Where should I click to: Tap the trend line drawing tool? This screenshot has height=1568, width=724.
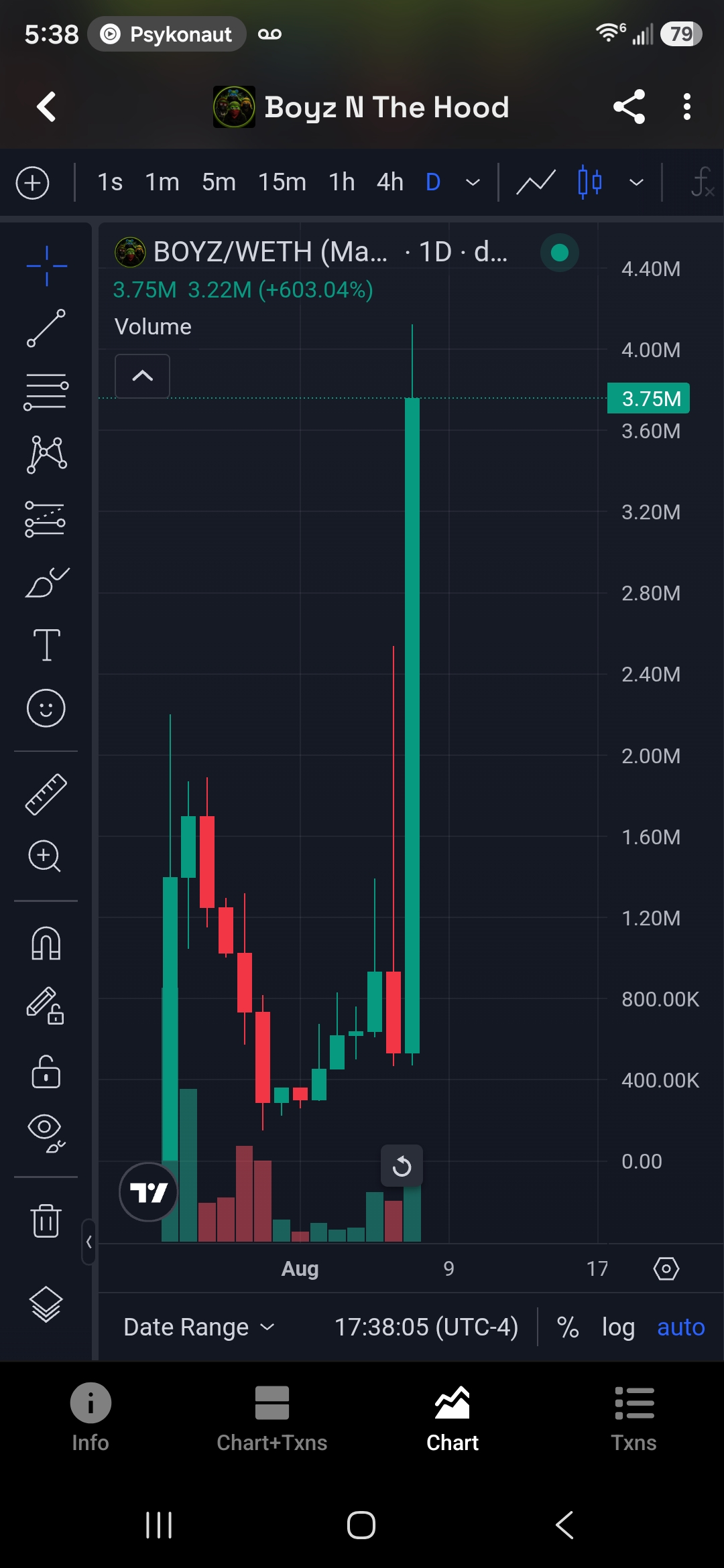(x=46, y=328)
